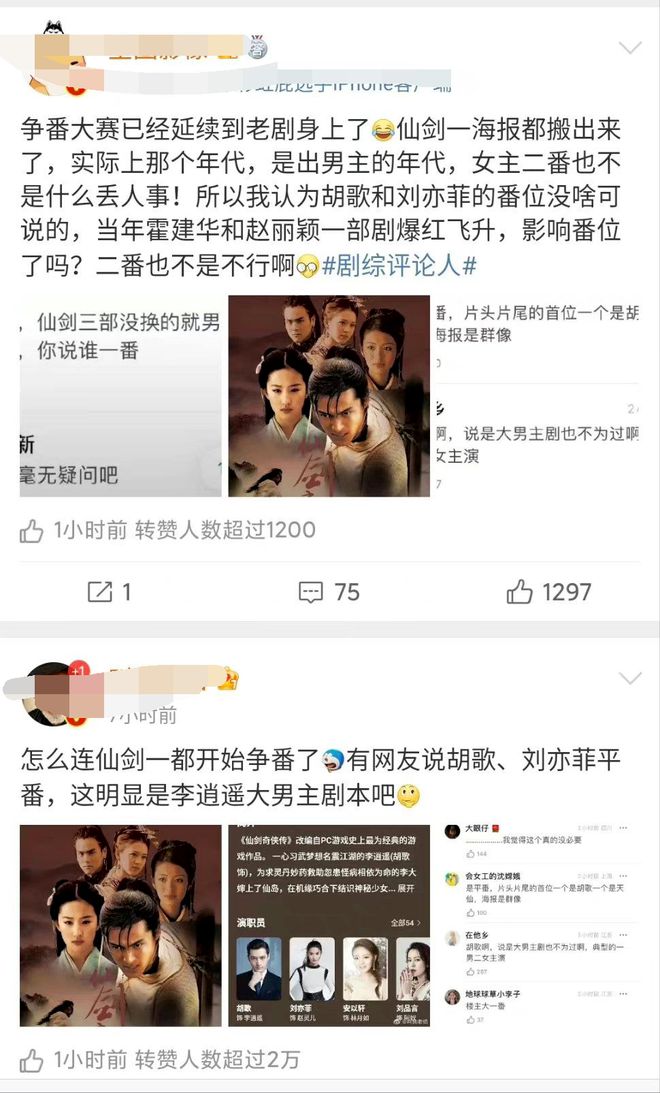660x1093 pixels.
Task: Open first post's right comment screenshot image
Action: pyautogui.click(x=538, y=396)
